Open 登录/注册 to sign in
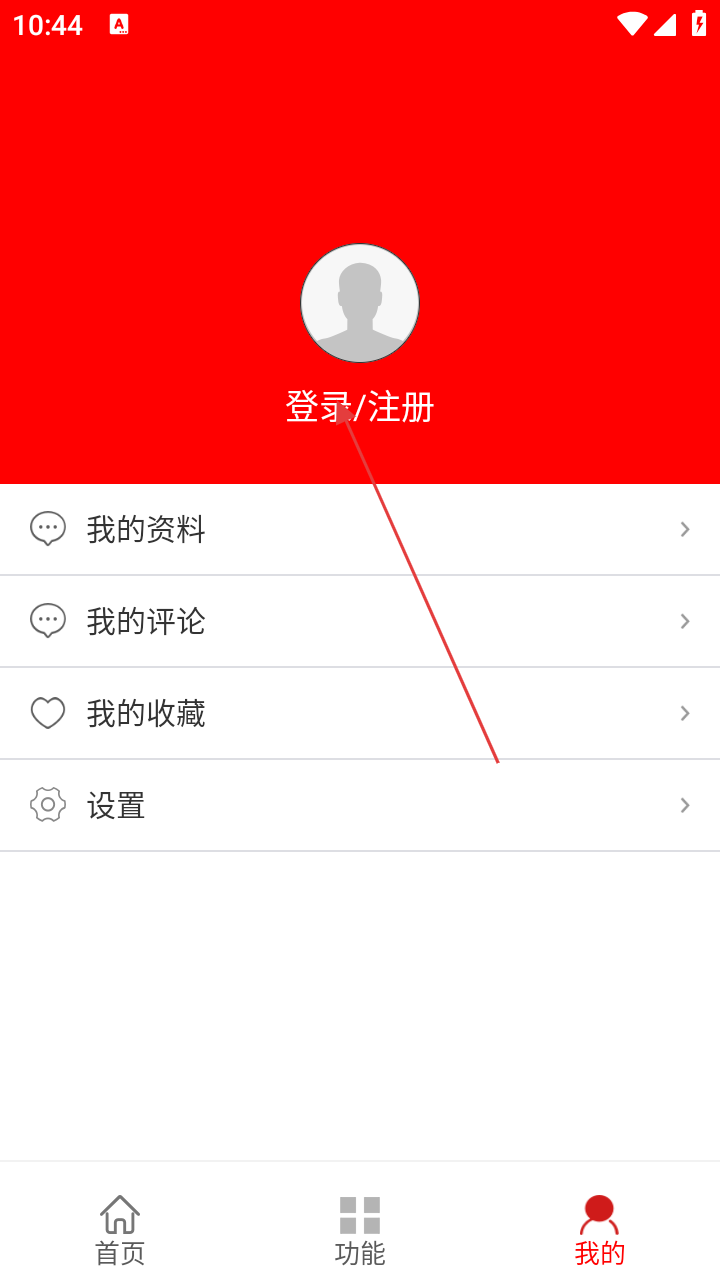This screenshot has width=720, height=1280. (360, 408)
